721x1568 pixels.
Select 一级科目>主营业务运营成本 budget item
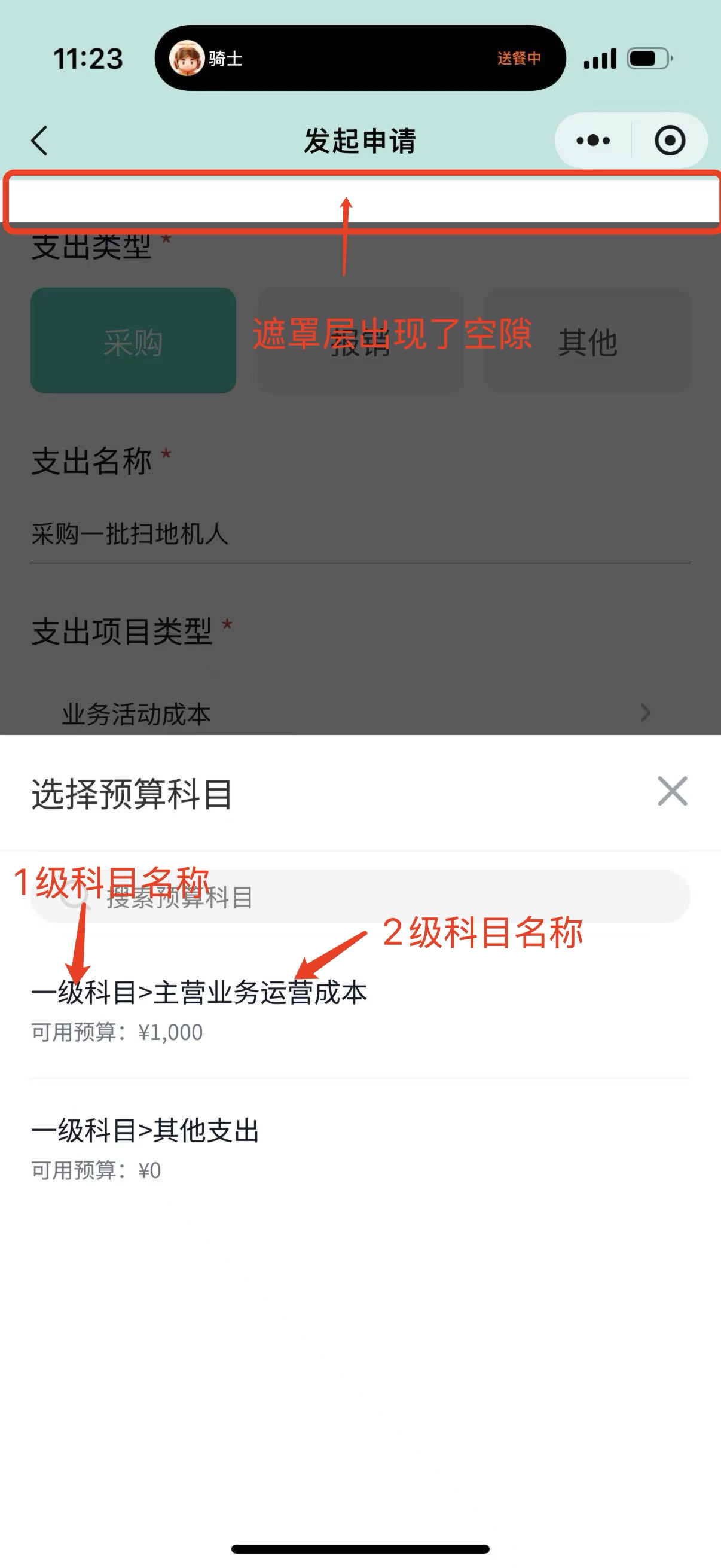200,1008
